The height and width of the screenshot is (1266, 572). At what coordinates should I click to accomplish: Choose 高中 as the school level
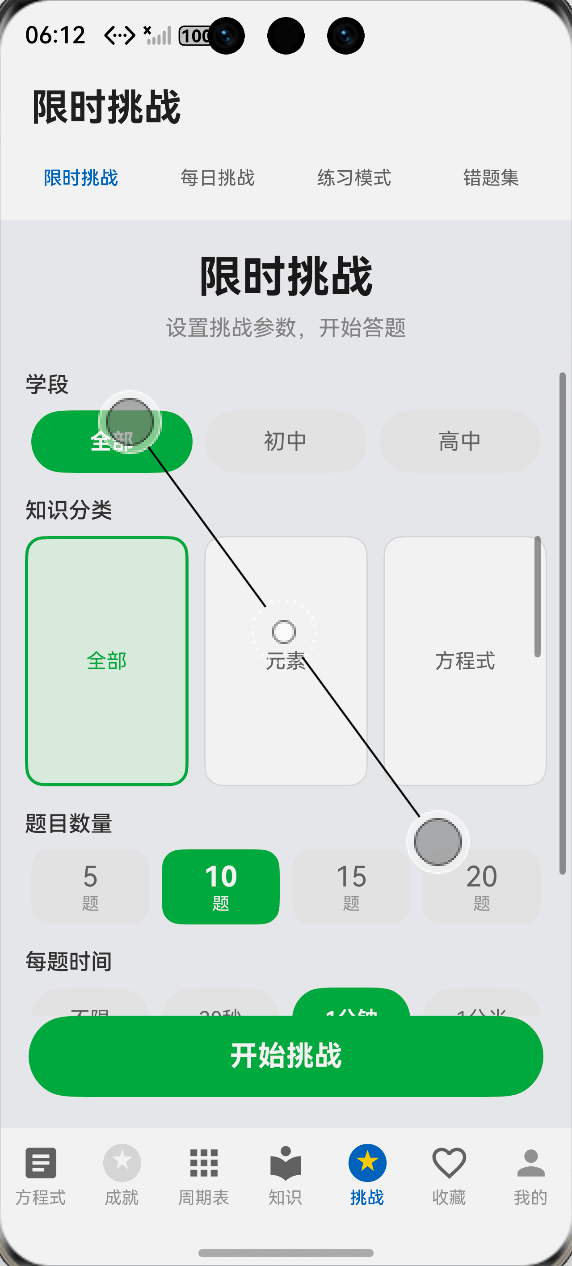[x=460, y=441]
